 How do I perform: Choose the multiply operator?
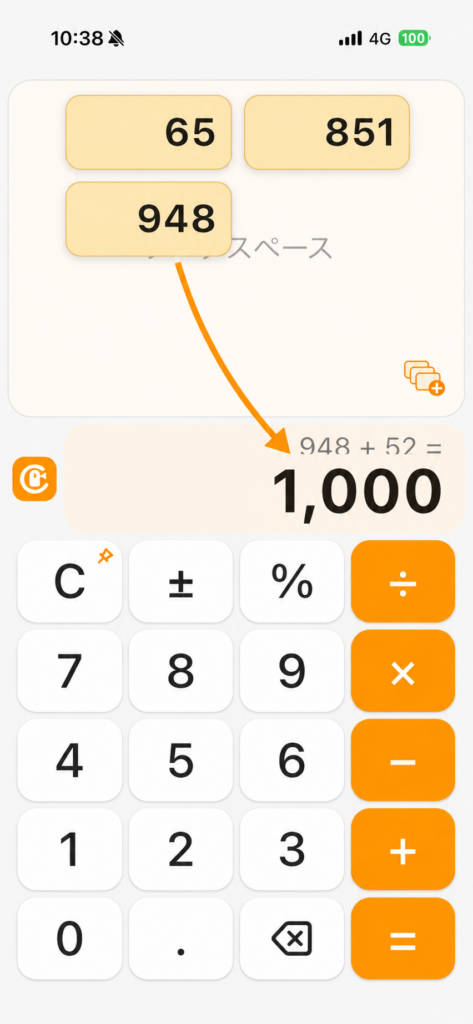(403, 671)
